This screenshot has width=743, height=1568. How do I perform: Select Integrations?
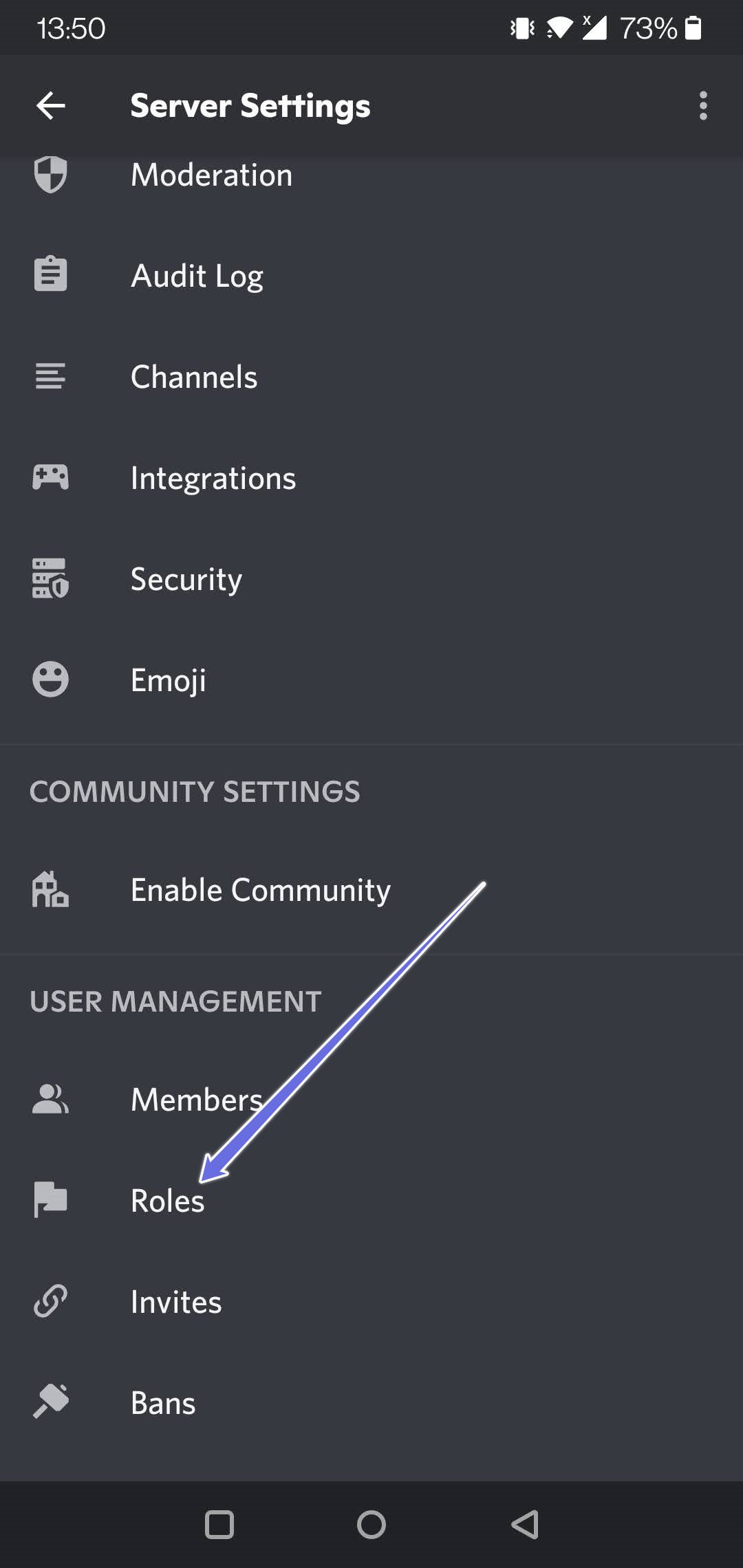pyautogui.click(x=371, y=478)
